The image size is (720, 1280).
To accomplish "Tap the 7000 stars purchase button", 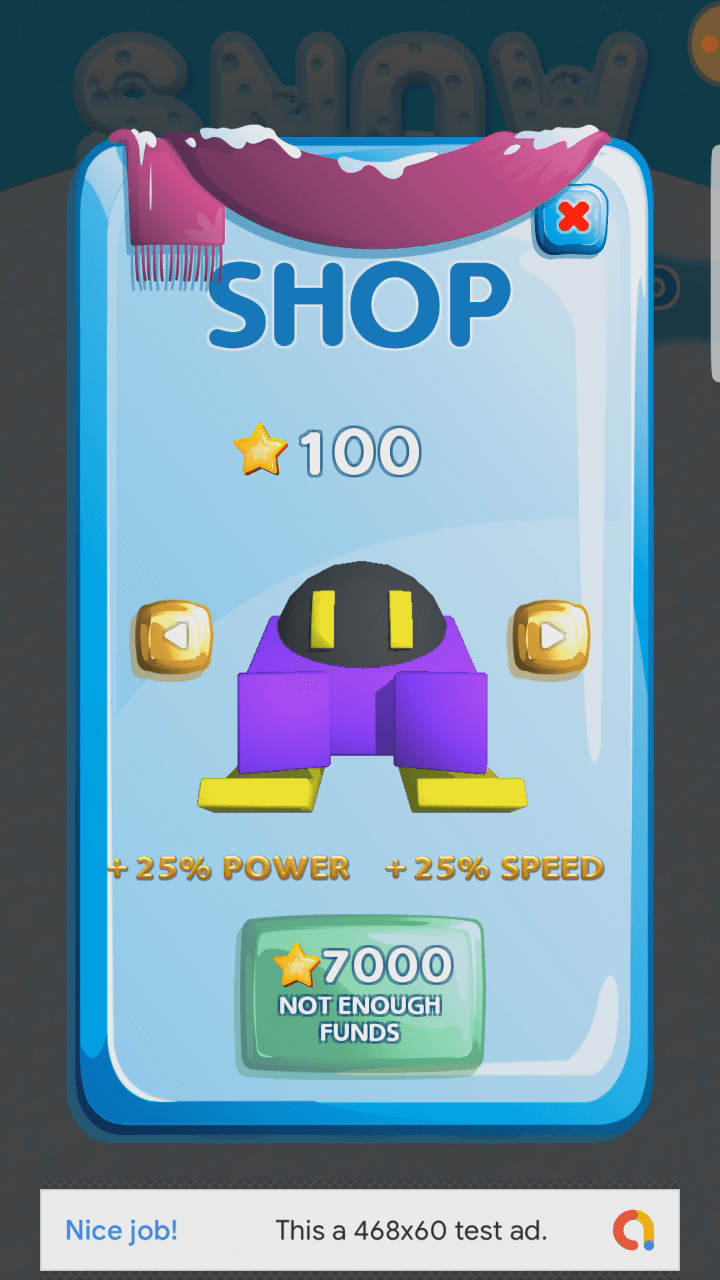I will 361,996.
